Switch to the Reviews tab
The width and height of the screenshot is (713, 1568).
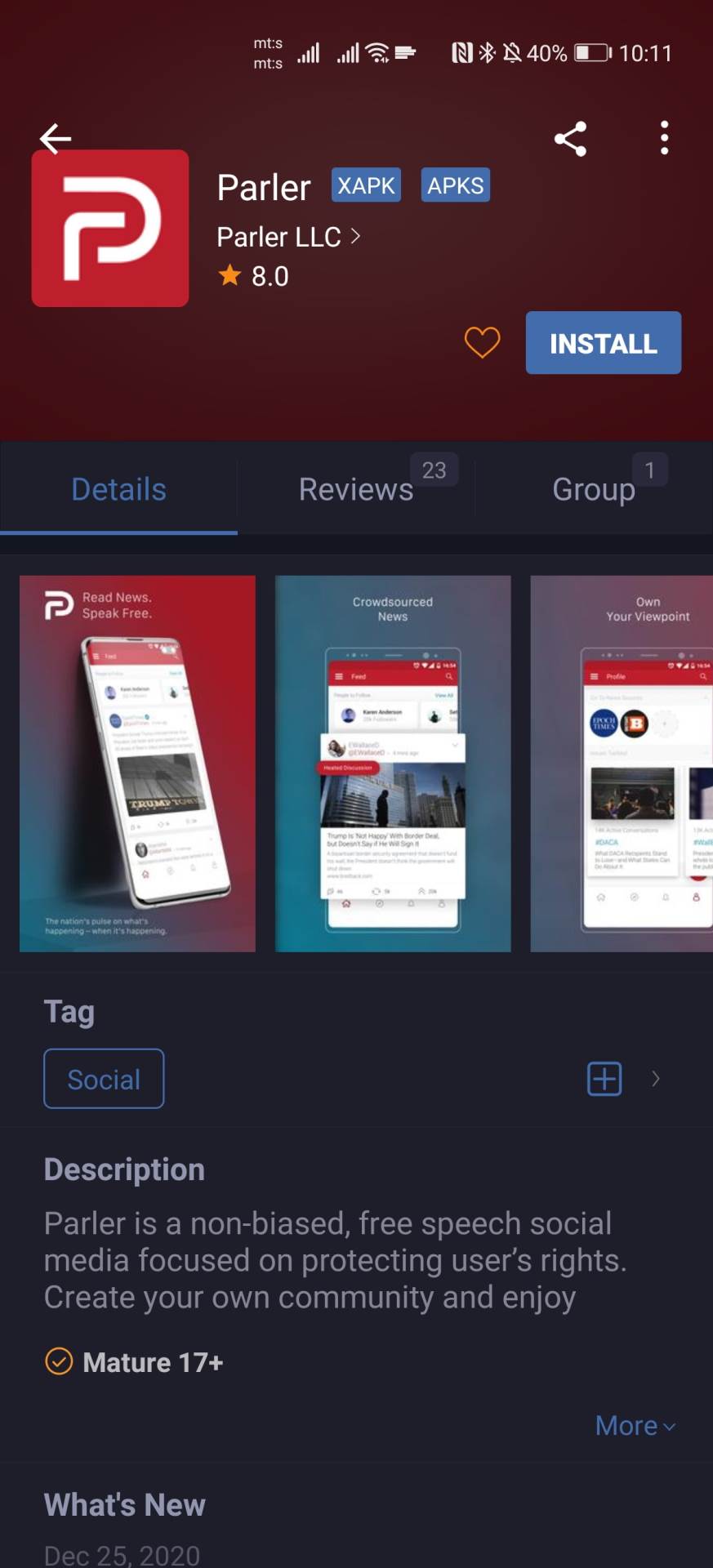pos(356,489)
